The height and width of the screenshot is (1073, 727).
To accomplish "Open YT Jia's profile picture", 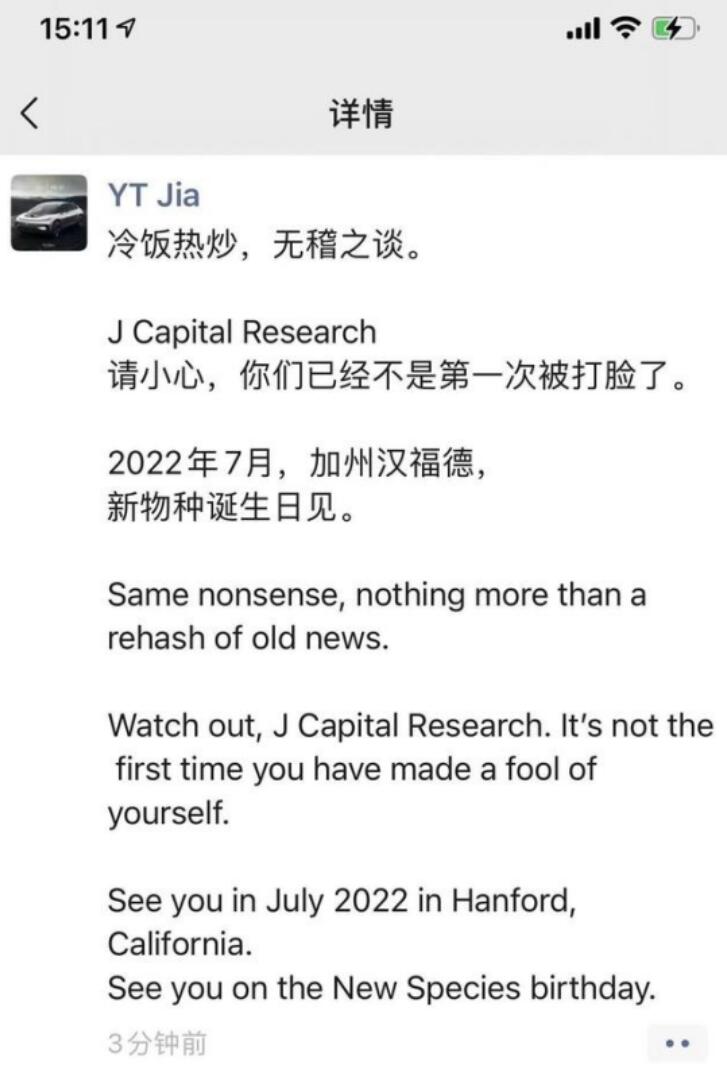I will pyautogui.click(x=47, y=212).
